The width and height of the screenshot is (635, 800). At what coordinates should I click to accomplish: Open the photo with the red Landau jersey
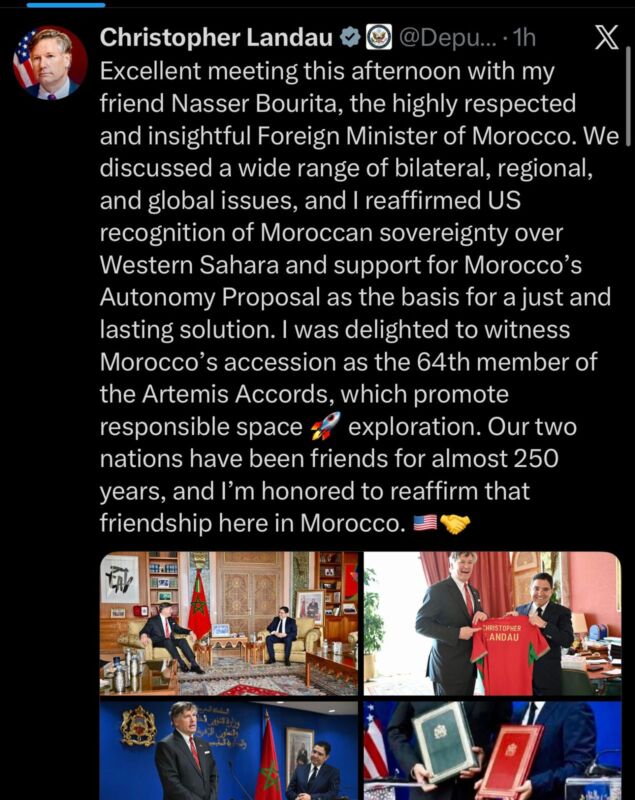pyautogui.click(x=491, y=622)
